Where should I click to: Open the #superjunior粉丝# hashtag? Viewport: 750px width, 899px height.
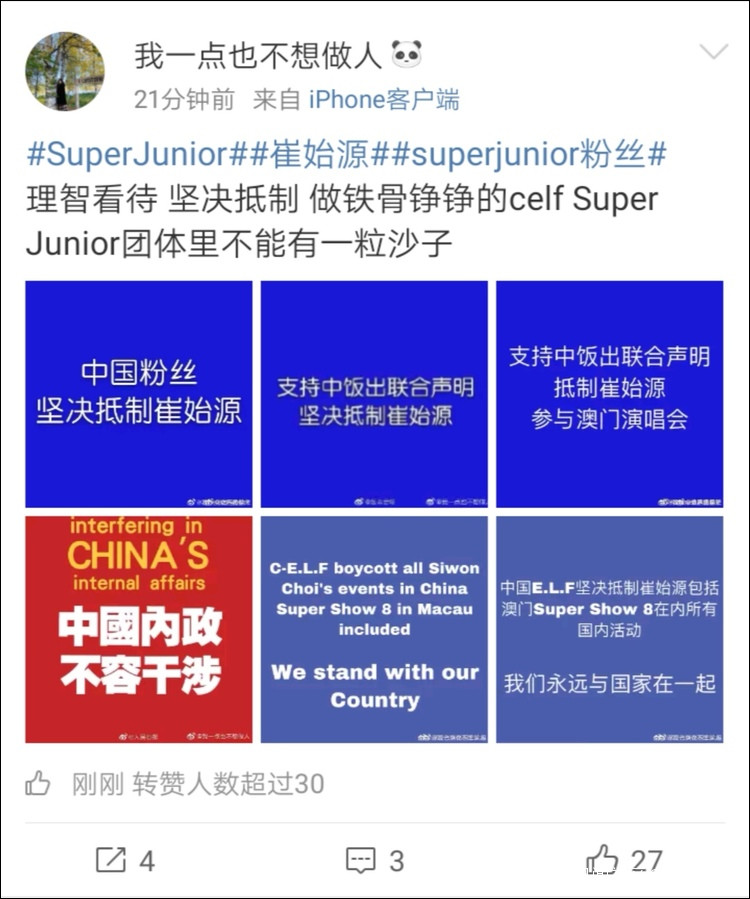[518, 155]
